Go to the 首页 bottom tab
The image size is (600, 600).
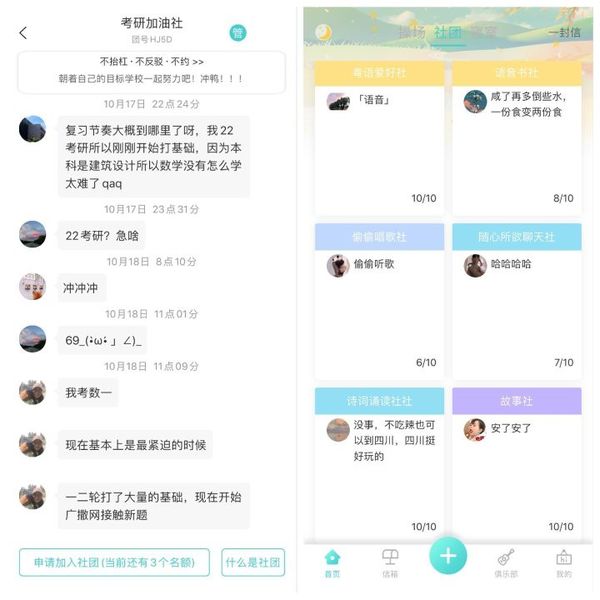(332, 563)
